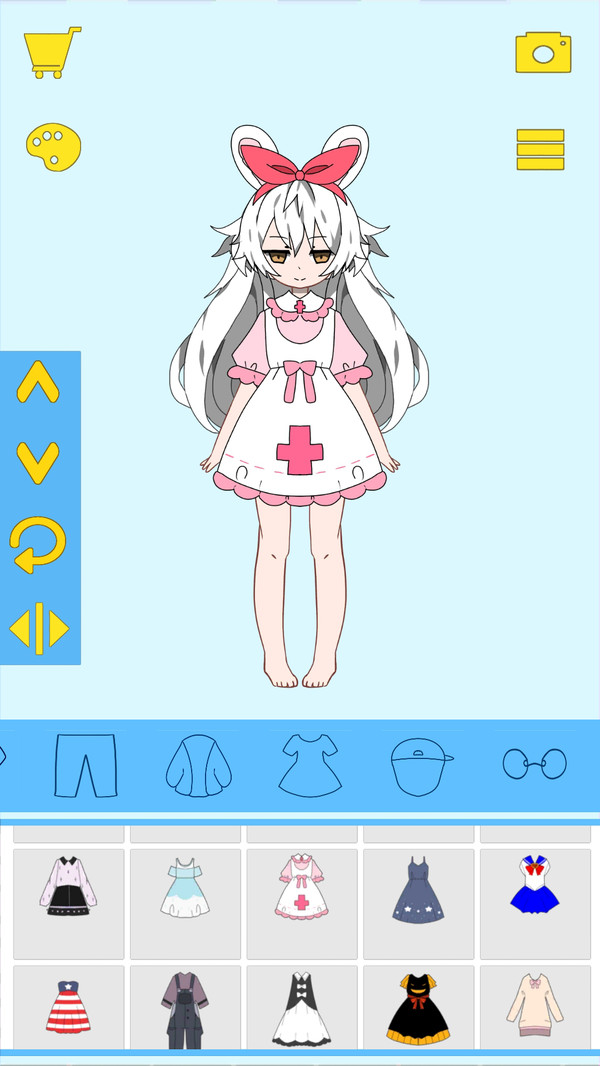
Task: Switch to the glasses category
Action: coord(534,765)
